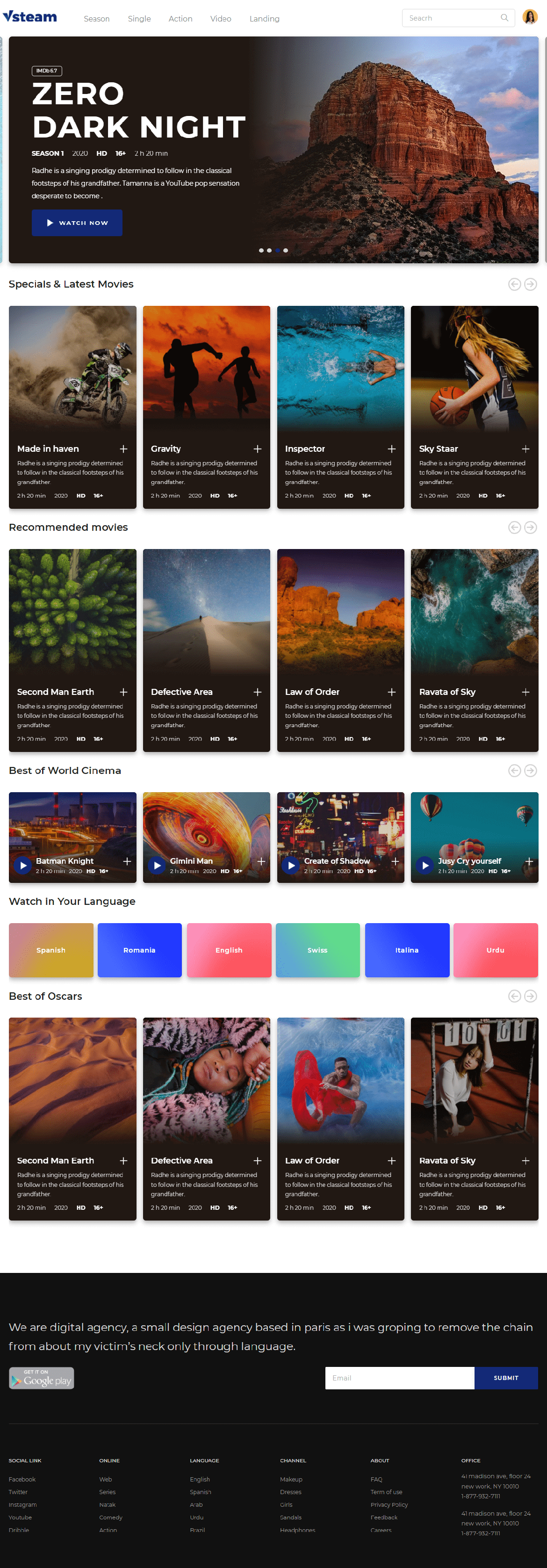Select Spanish language tile

point(51,950)
